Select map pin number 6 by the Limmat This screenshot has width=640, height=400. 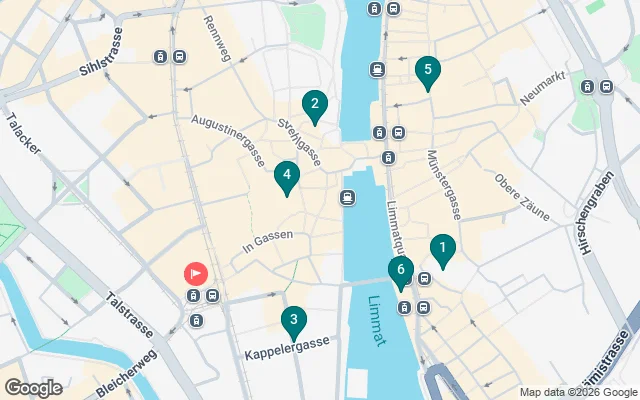click(x=400, y=270)
